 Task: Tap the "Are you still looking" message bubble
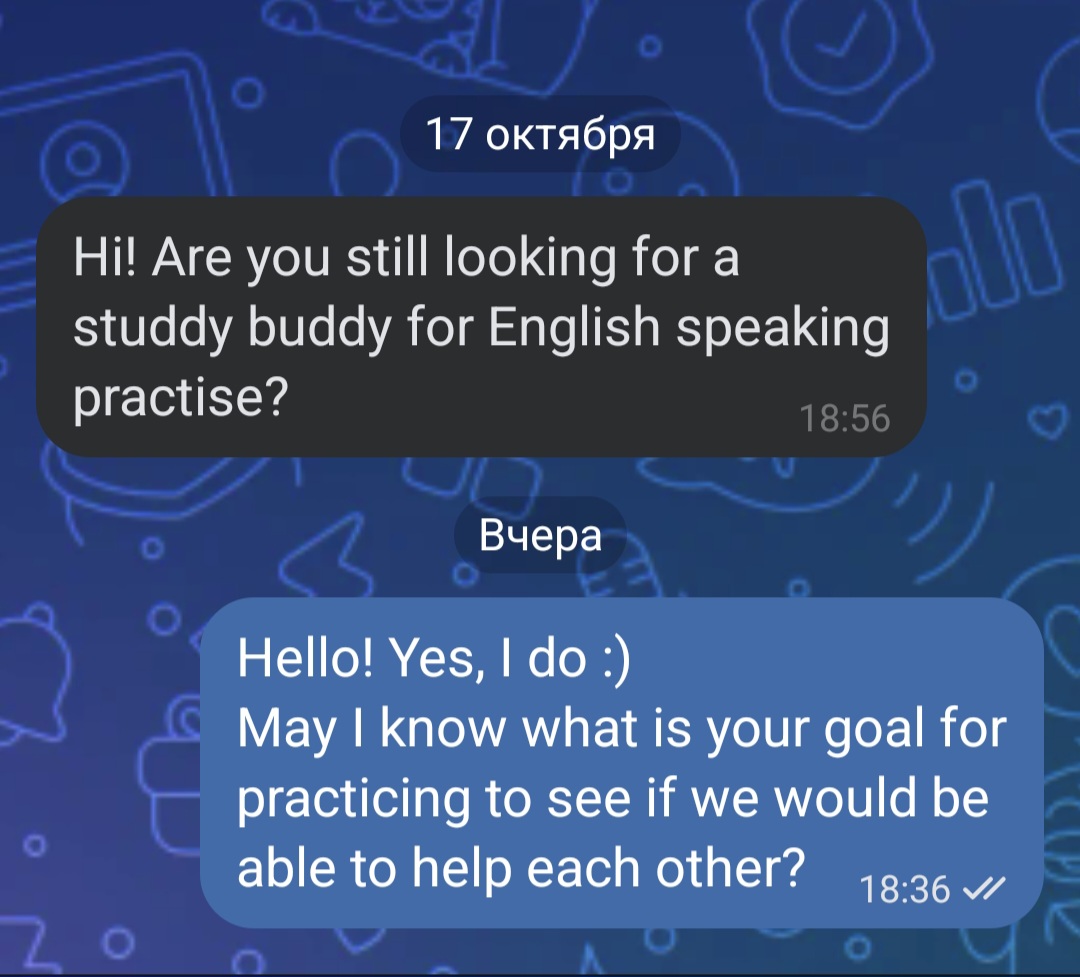480,328
